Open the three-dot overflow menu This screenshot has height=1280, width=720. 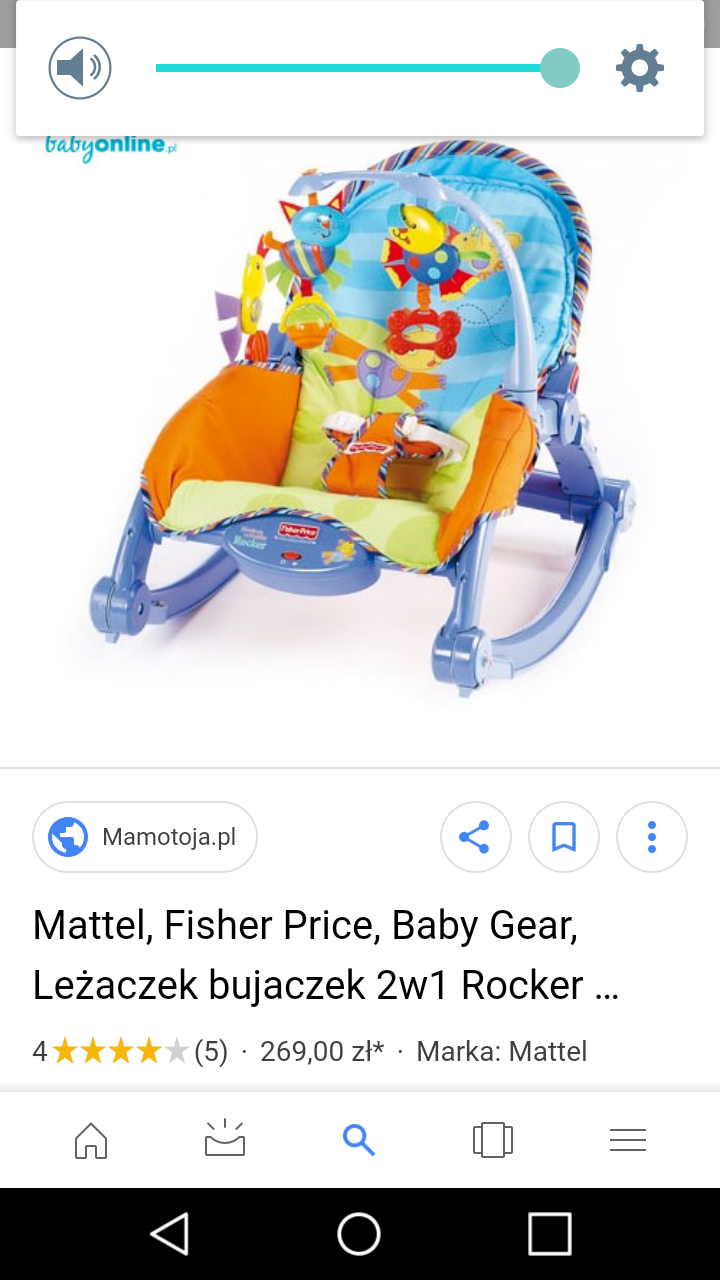tap(651, 837)
